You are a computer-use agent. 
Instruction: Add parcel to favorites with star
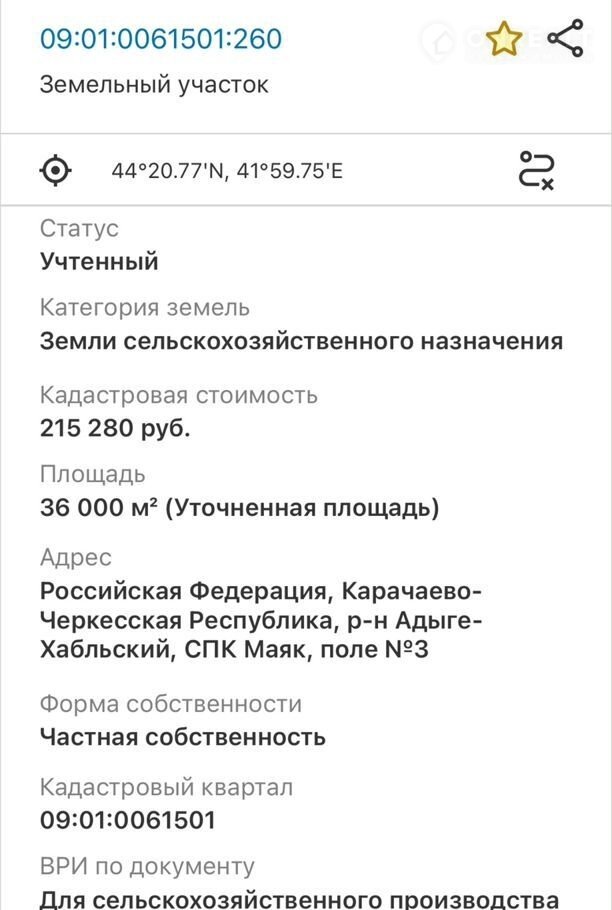point(503,40)
